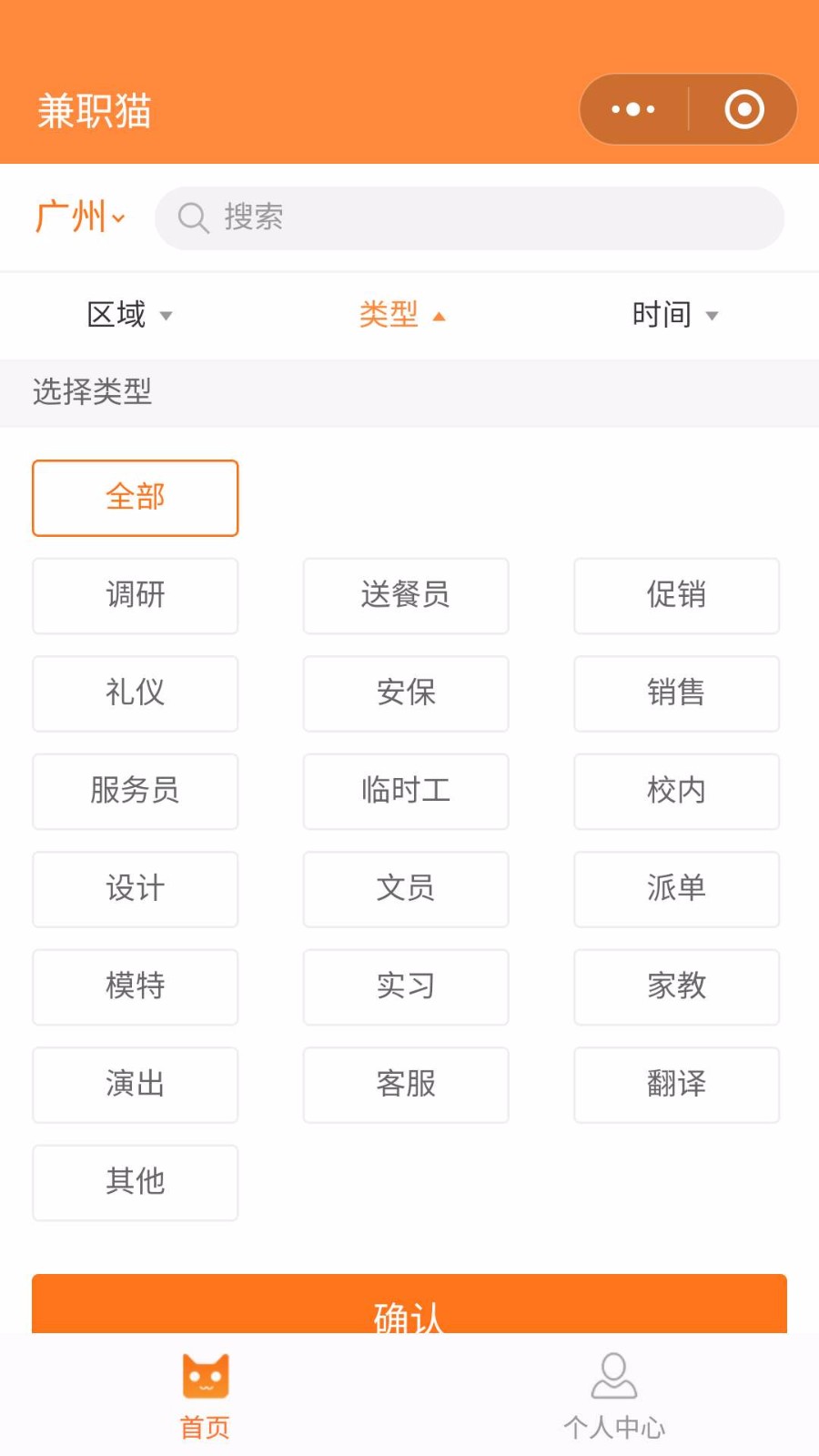The image size is (819, 1456).
Task: Open the mini program more options menu
Action: click(x=633, y=109)
